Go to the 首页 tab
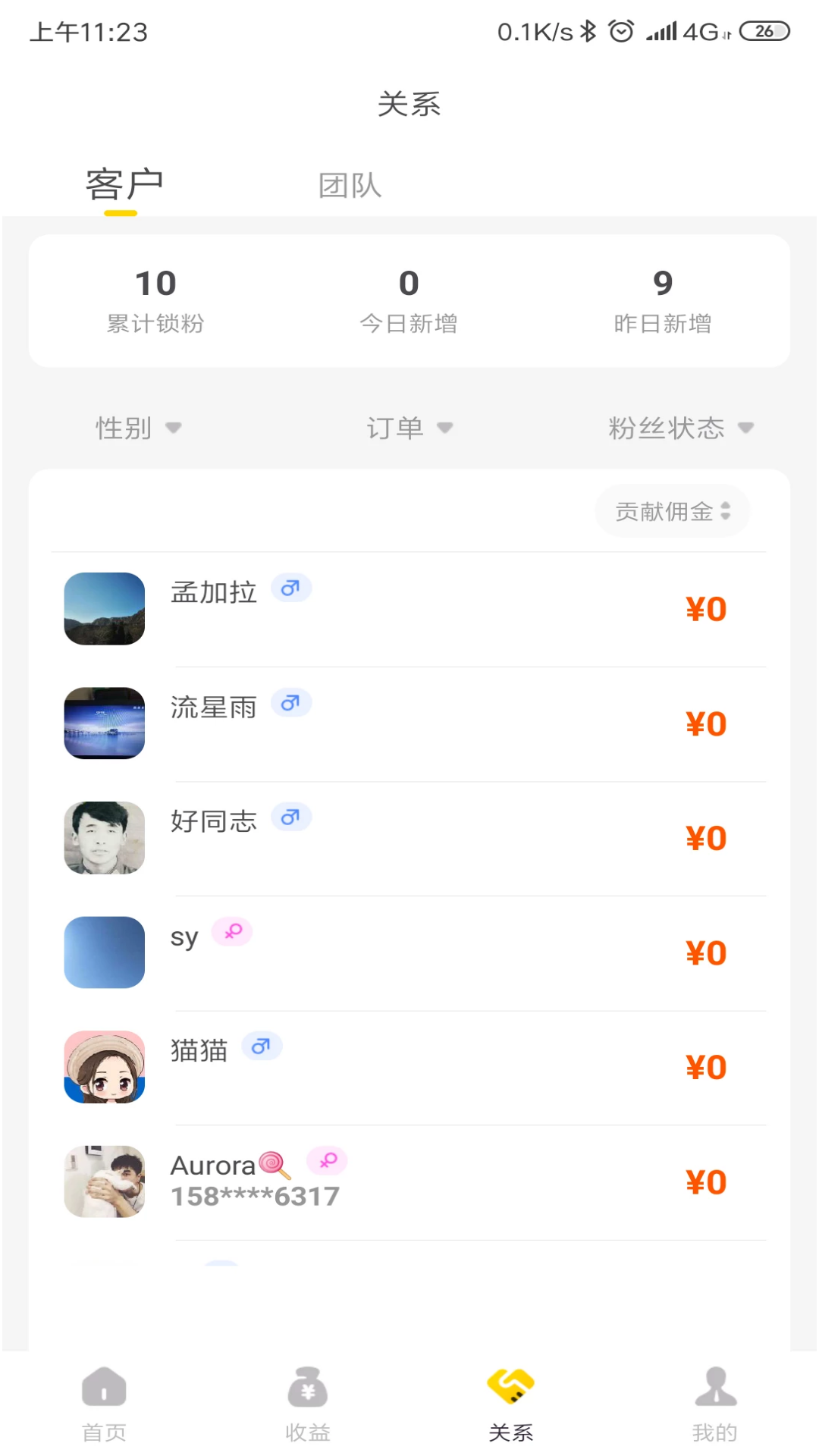 click(x=104, y=1404)
